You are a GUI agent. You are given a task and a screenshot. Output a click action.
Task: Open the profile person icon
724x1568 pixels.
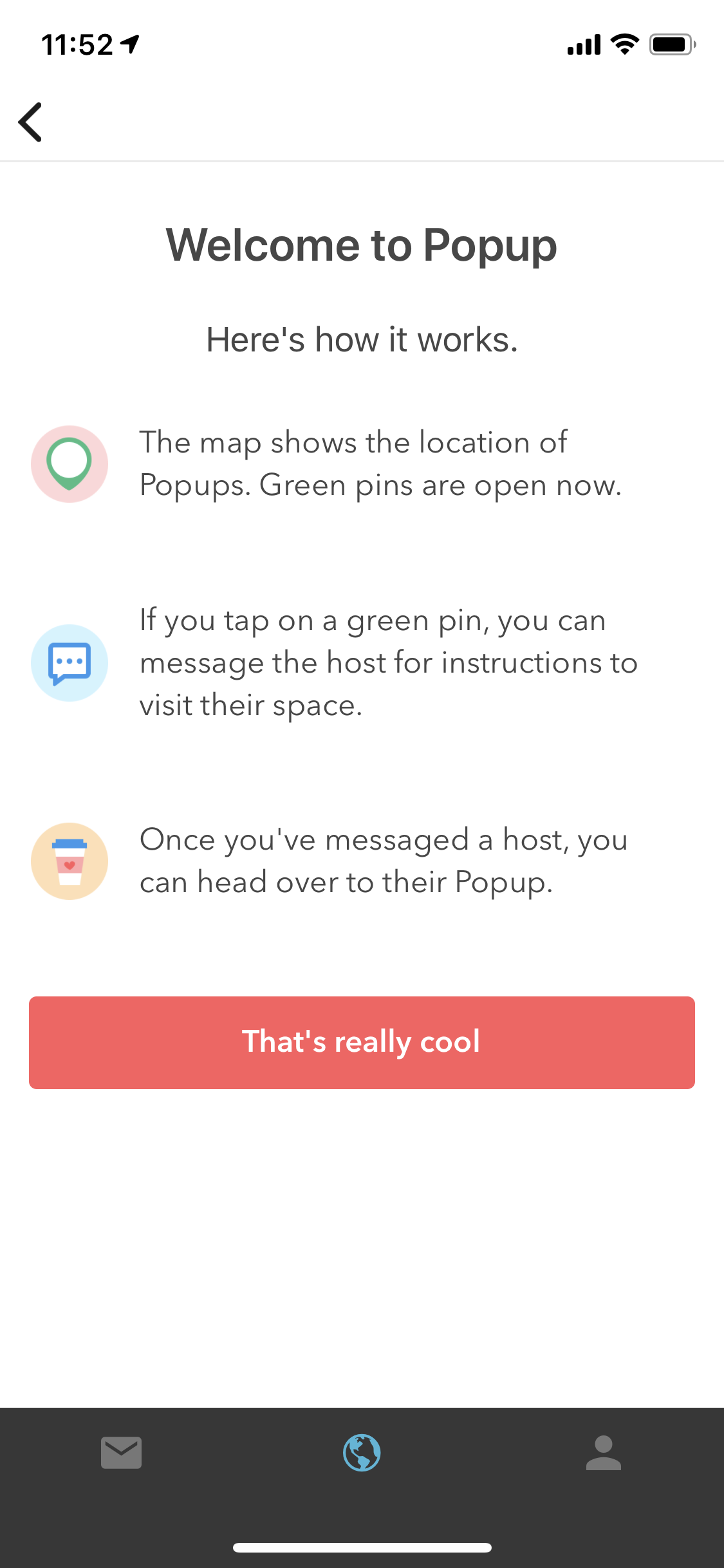pyautogui.click(x=602, y=1451)
